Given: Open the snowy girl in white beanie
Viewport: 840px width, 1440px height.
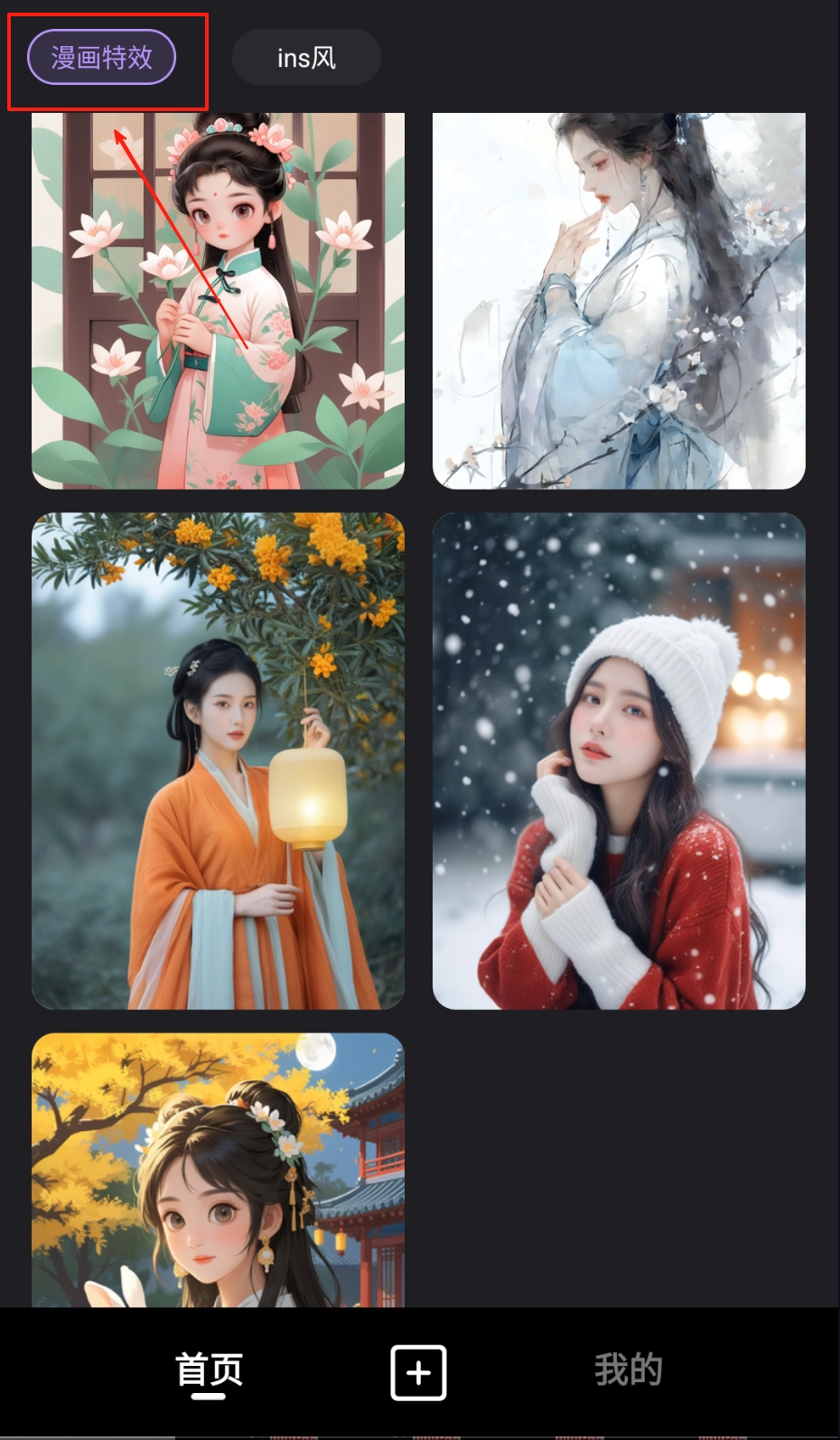Looking at the screenshot, I should click(619, 761).
